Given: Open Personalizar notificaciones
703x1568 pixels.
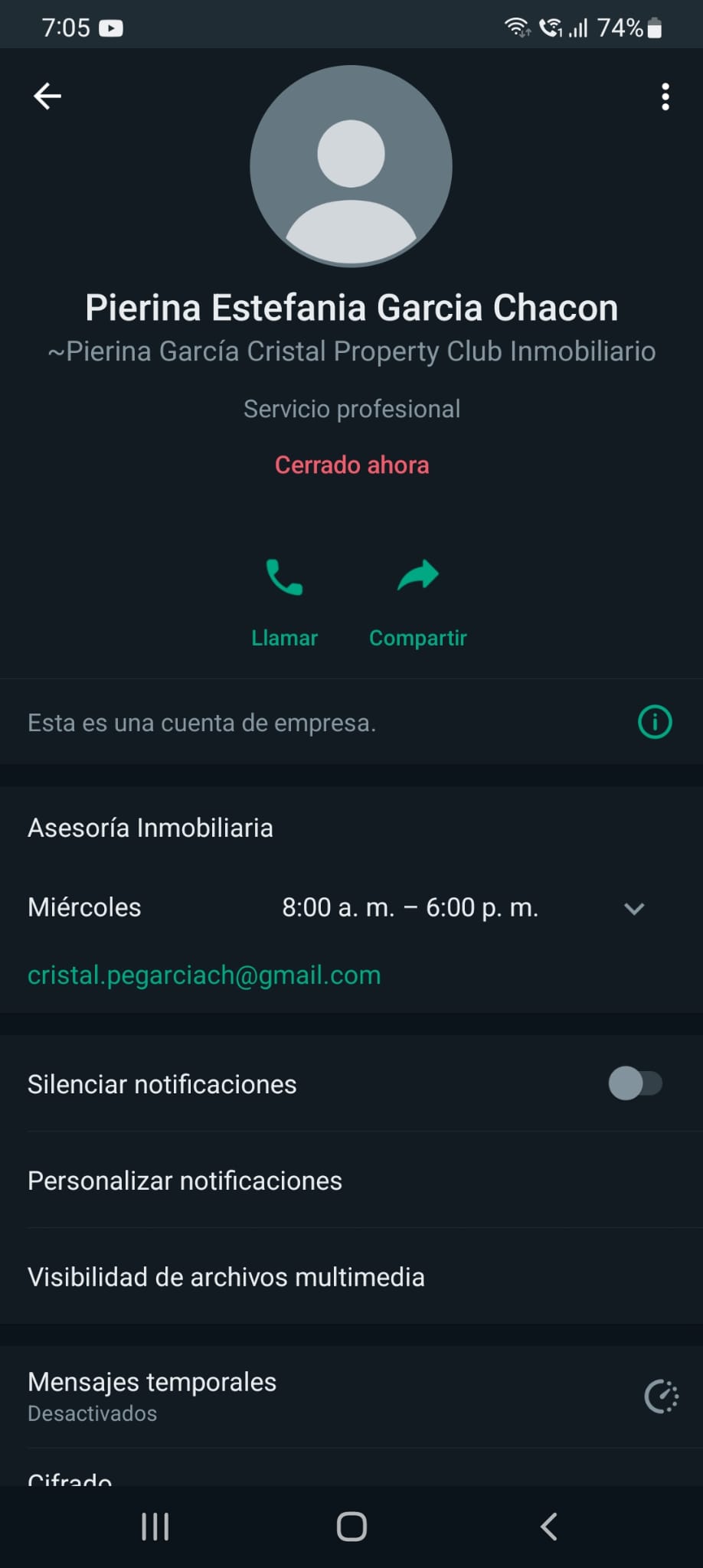Looking at the screenshot, I should click(x=185, y=1181).
